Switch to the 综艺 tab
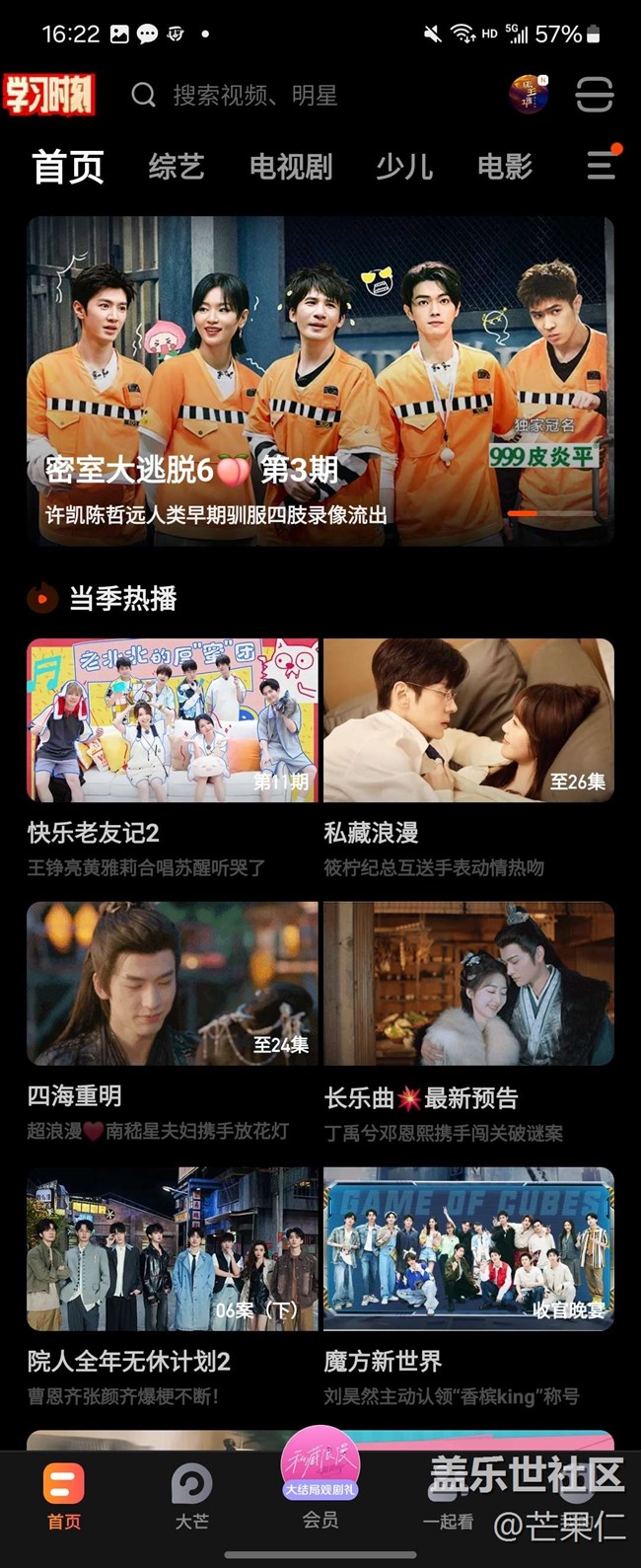 [177, 166]
